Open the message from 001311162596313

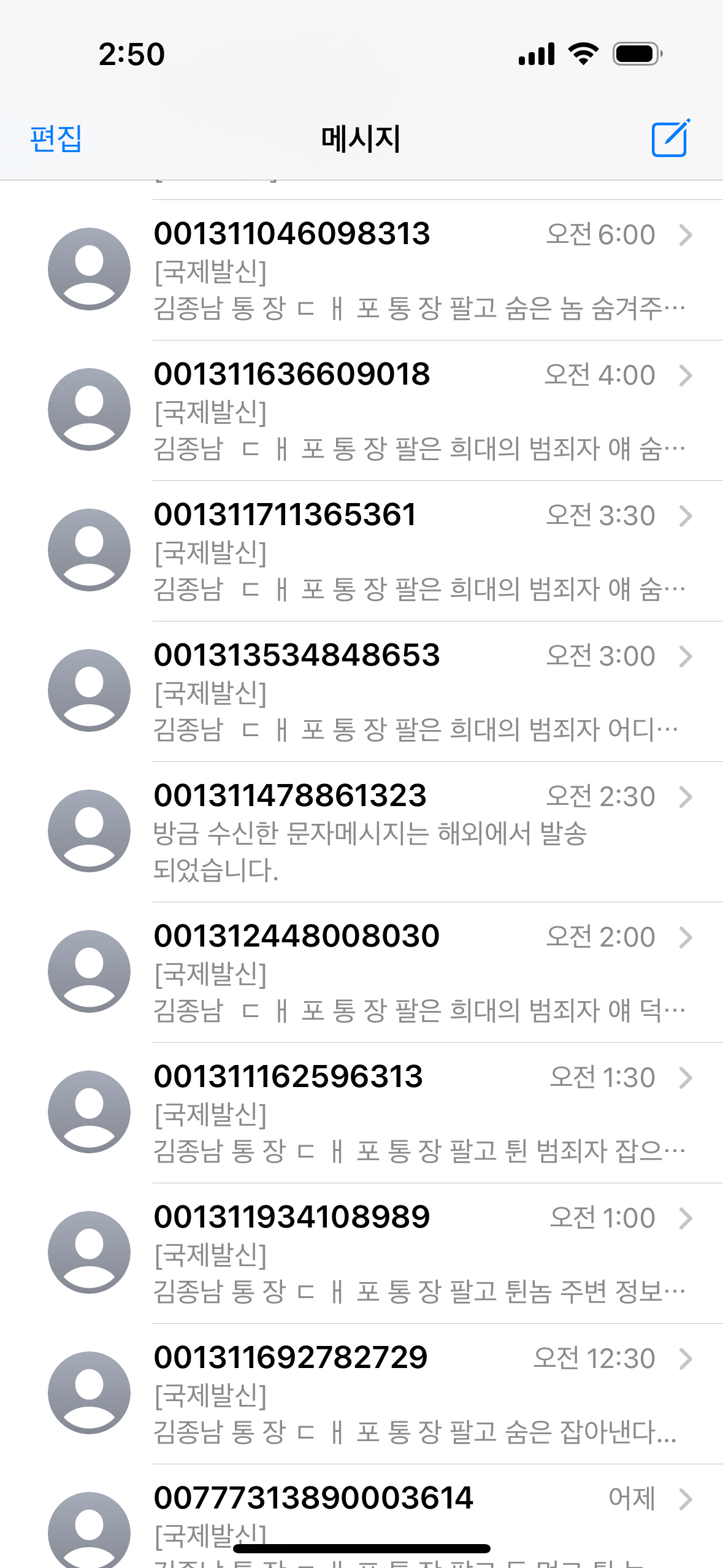pyautogui.click(x=417, y=1113)
